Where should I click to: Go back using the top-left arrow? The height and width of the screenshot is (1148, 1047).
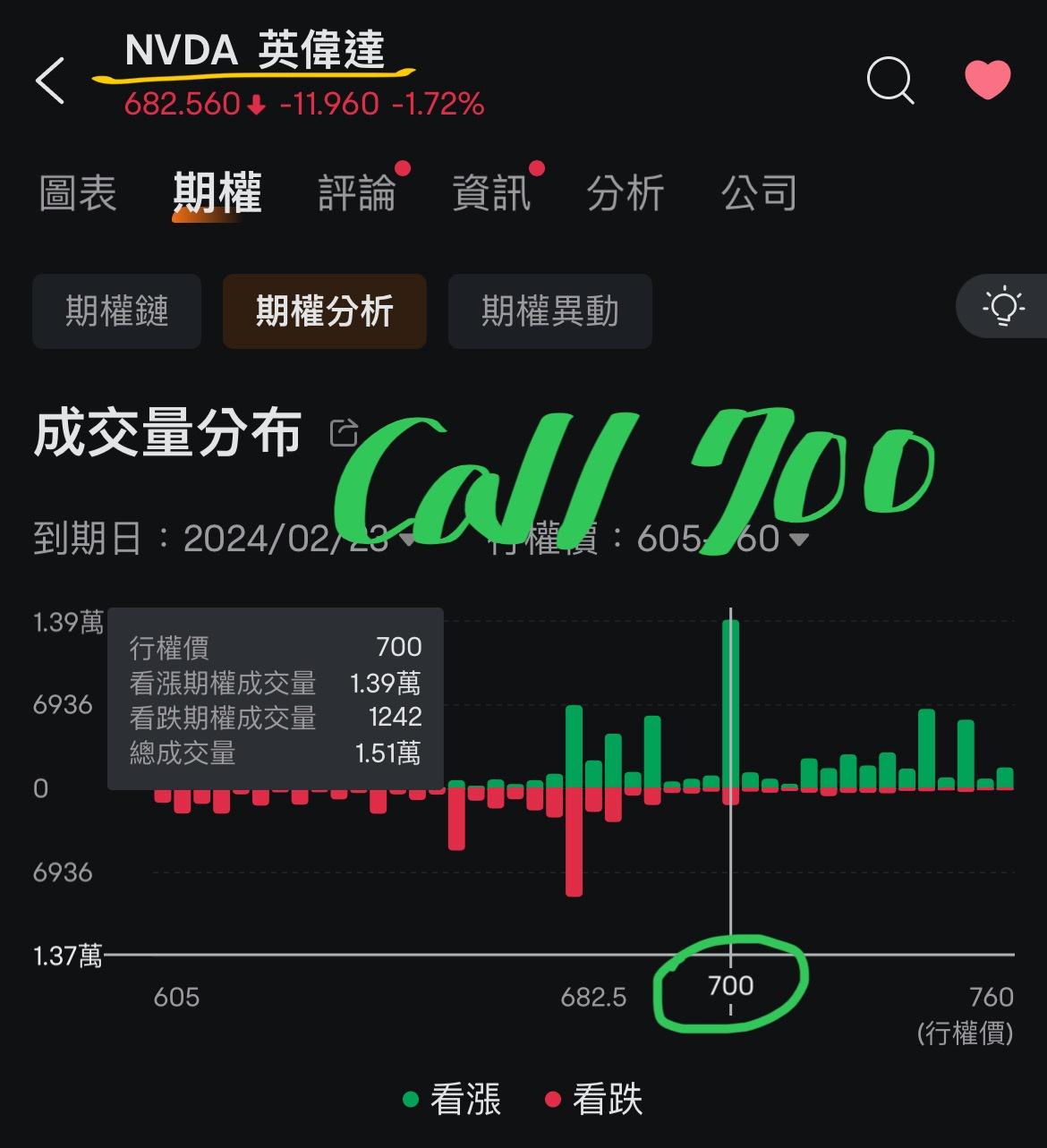click(51, 81)
